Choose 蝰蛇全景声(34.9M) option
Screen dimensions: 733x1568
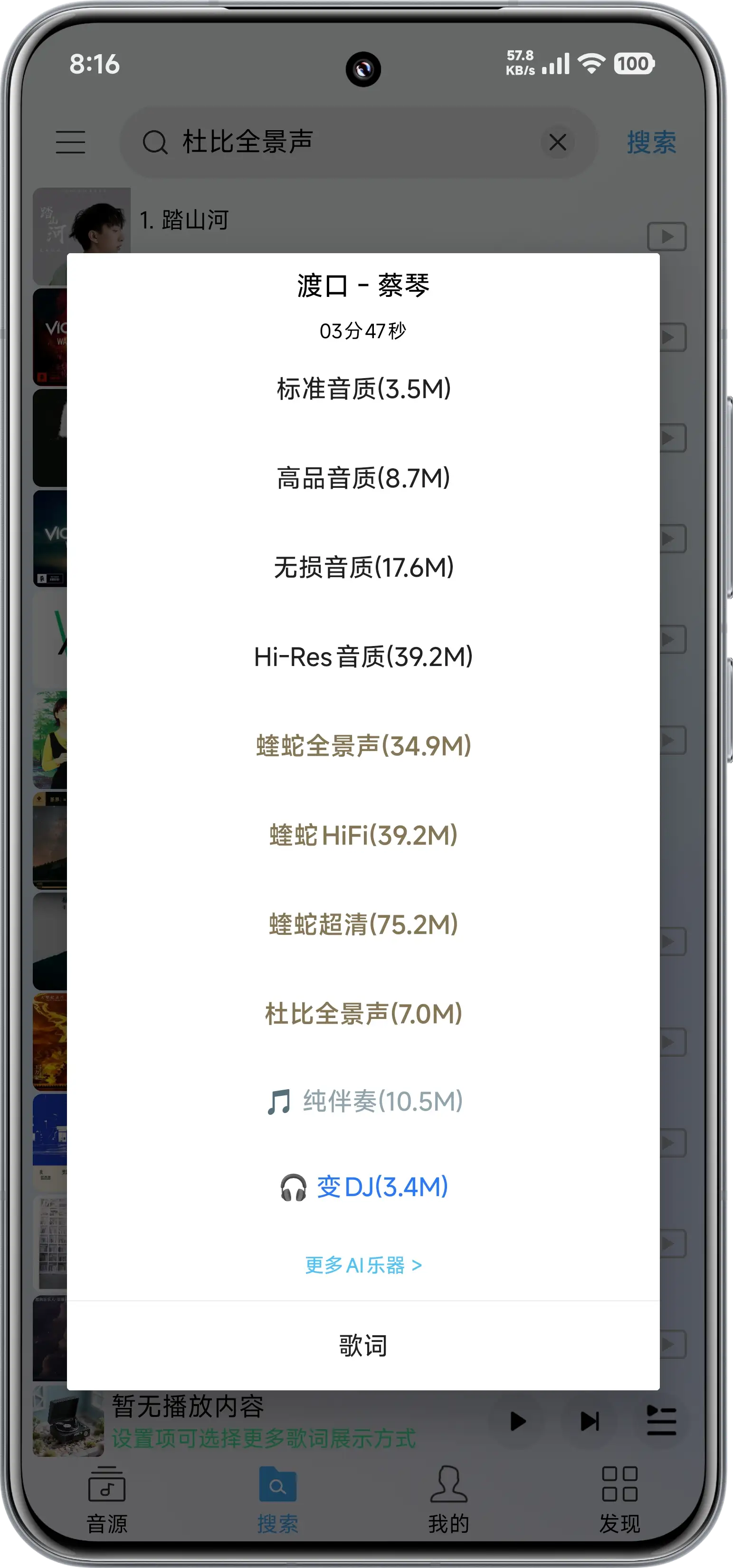point(363,746)
